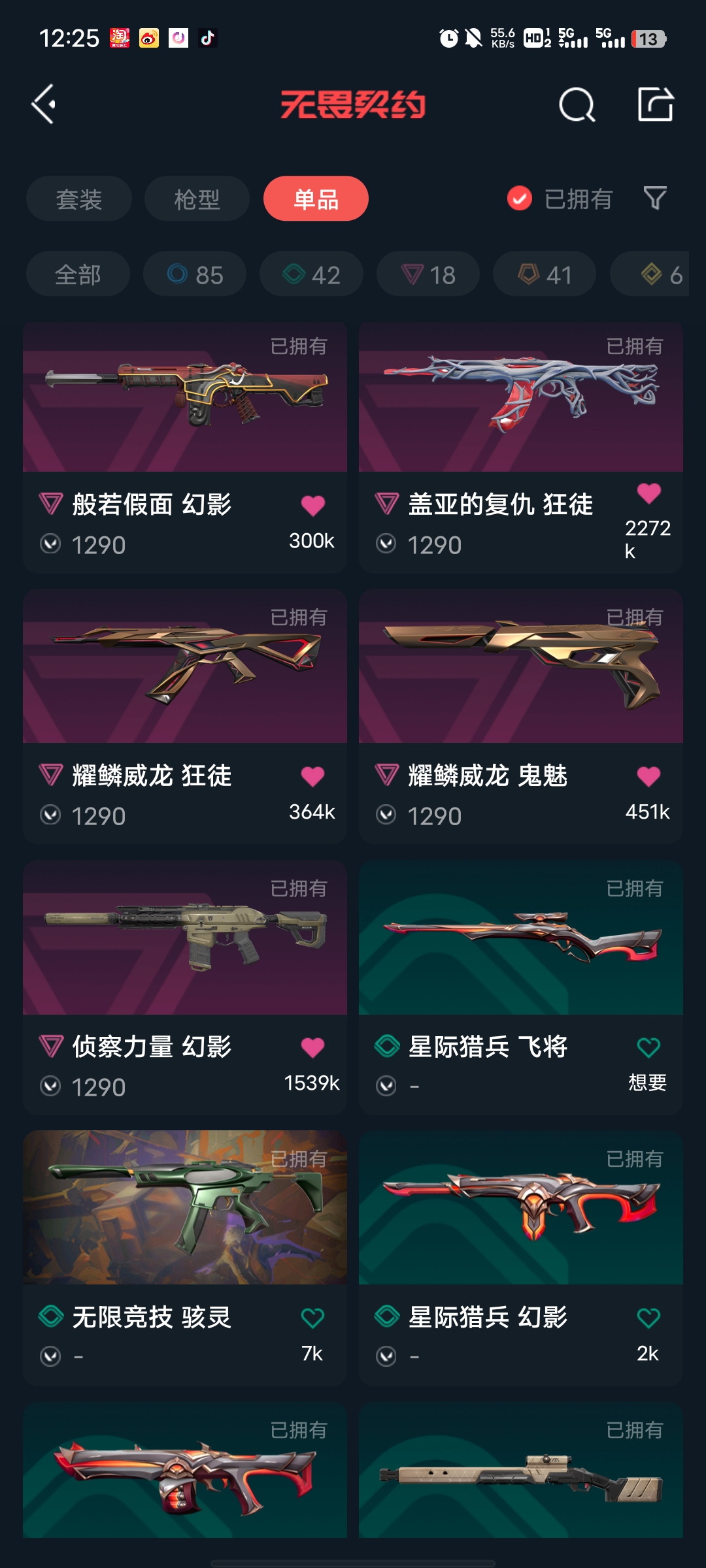Toggle the 已拥有 checkbox
This screenshot has width=706, height=1568.
click(x=520, y=199)
